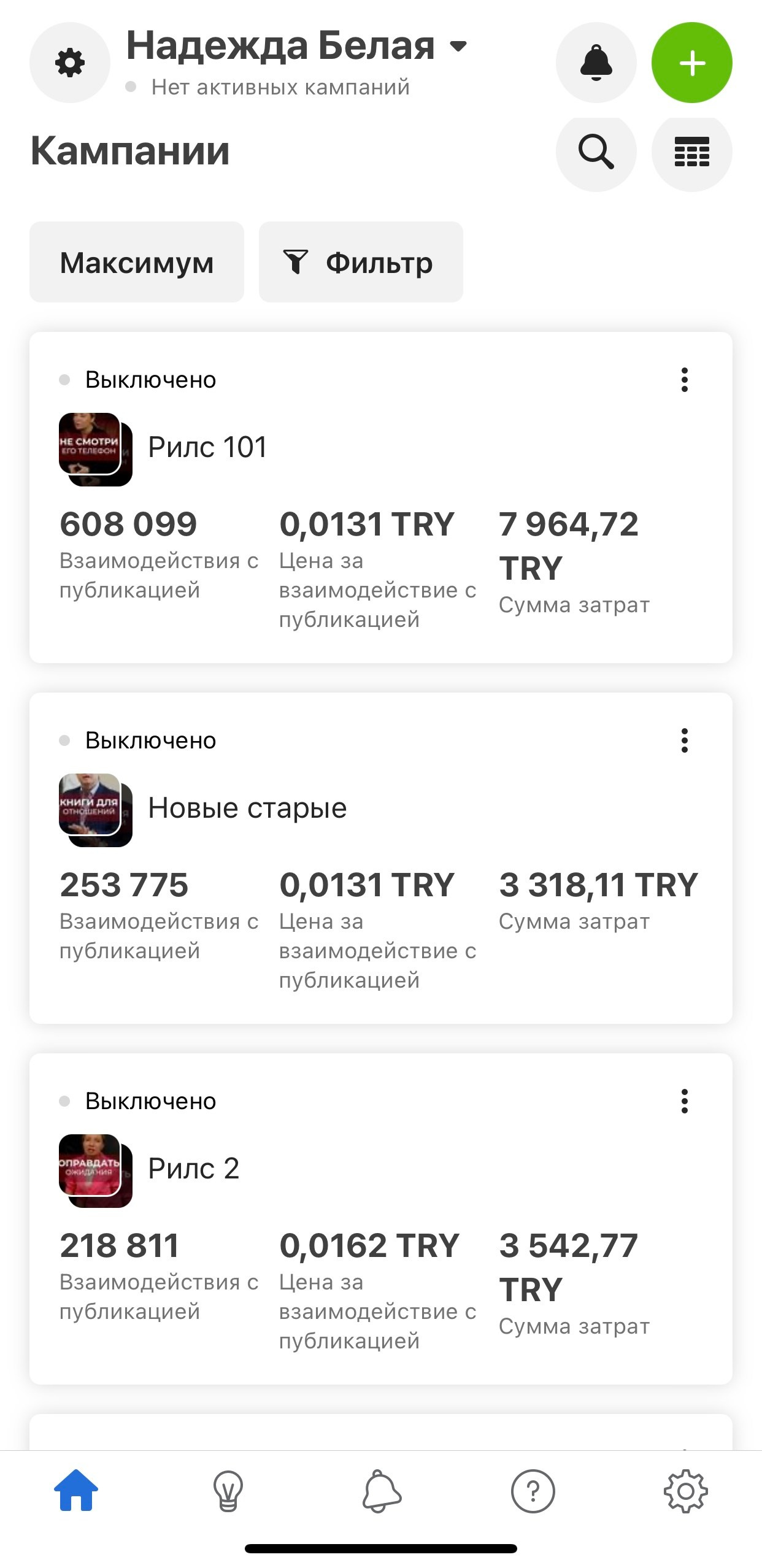762x1568 pixels.
Task: Open notifications via the bell icon
Action: click(x=596, y=63)
